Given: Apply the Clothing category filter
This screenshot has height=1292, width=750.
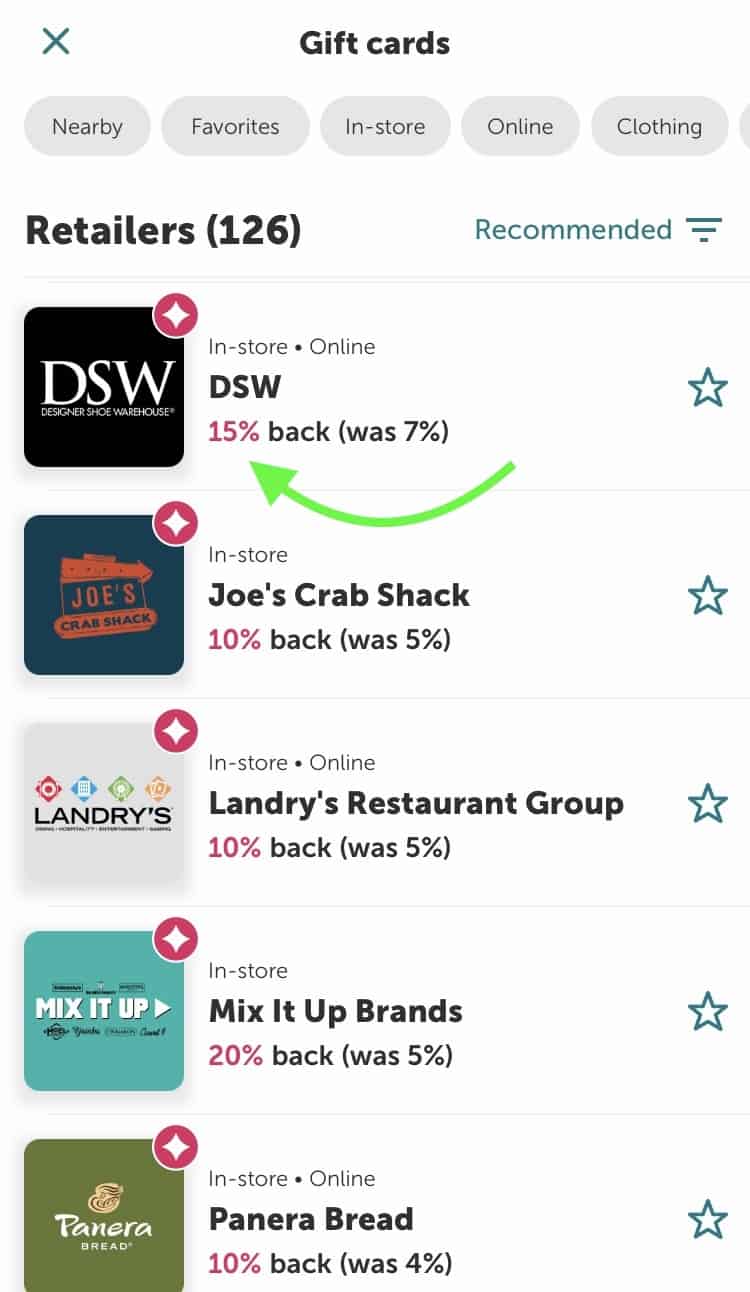Looking at the screenshot, I should point(659,126).
